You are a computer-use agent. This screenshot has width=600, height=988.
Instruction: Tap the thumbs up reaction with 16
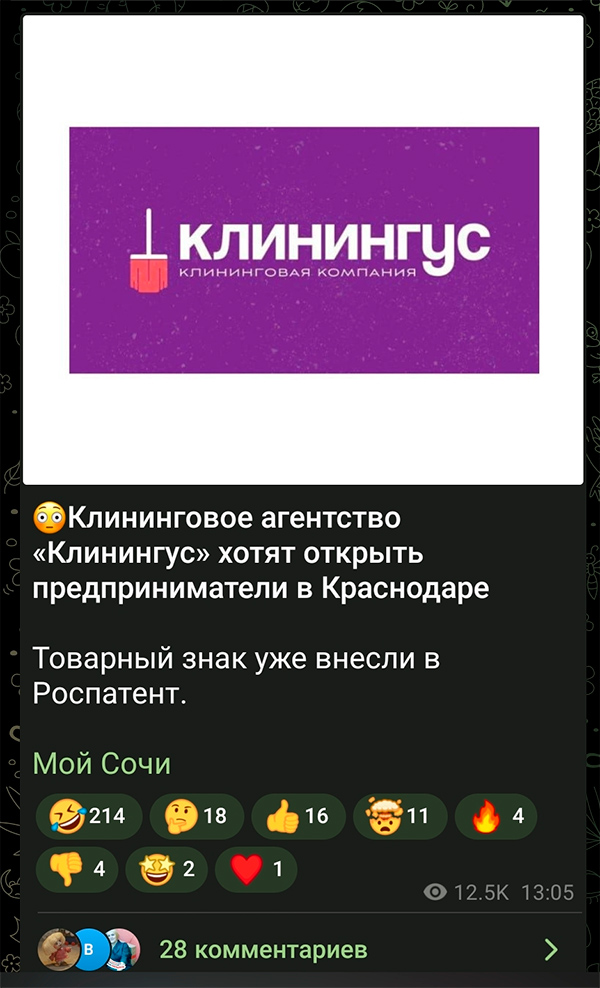coord(298,816)
